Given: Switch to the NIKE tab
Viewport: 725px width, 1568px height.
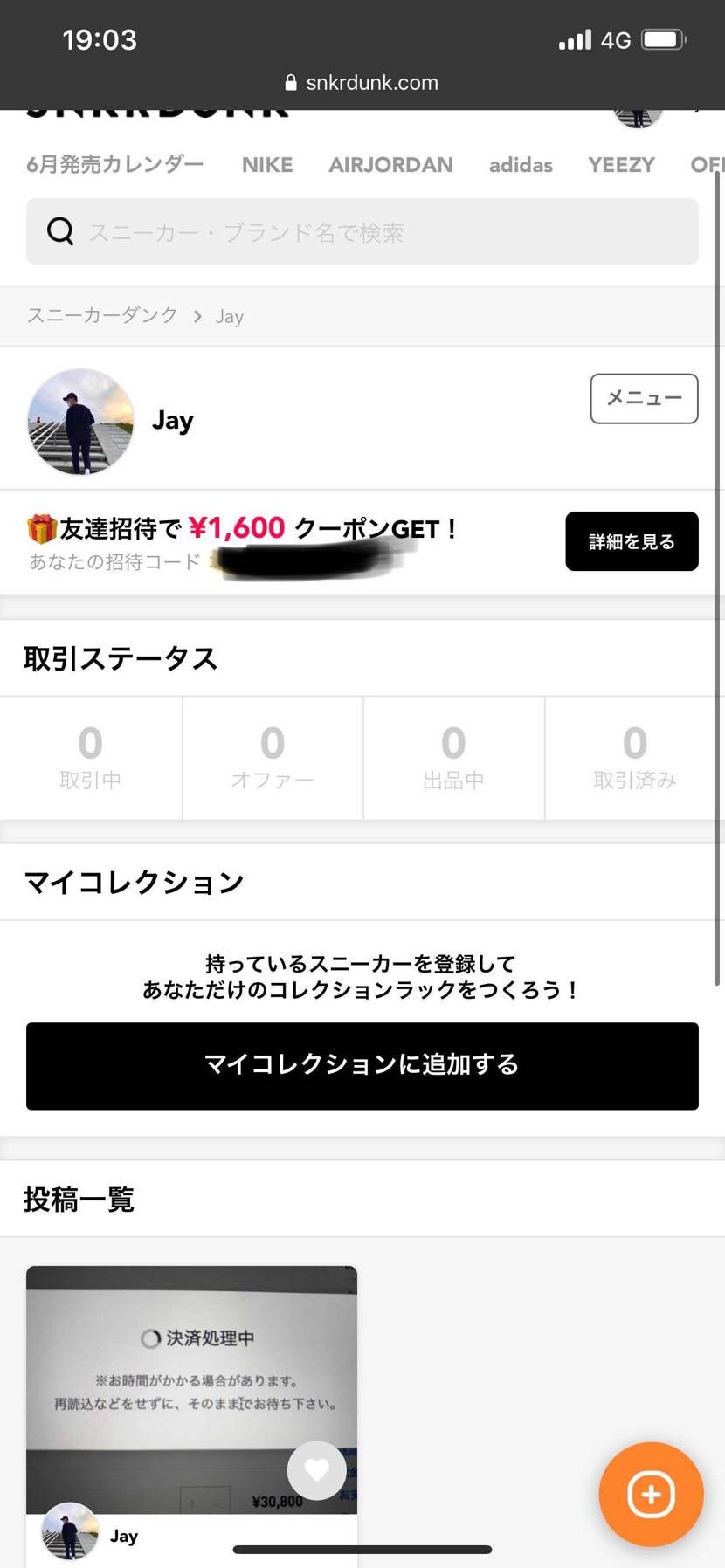Looking at the screenshot, I should [266, 164].
